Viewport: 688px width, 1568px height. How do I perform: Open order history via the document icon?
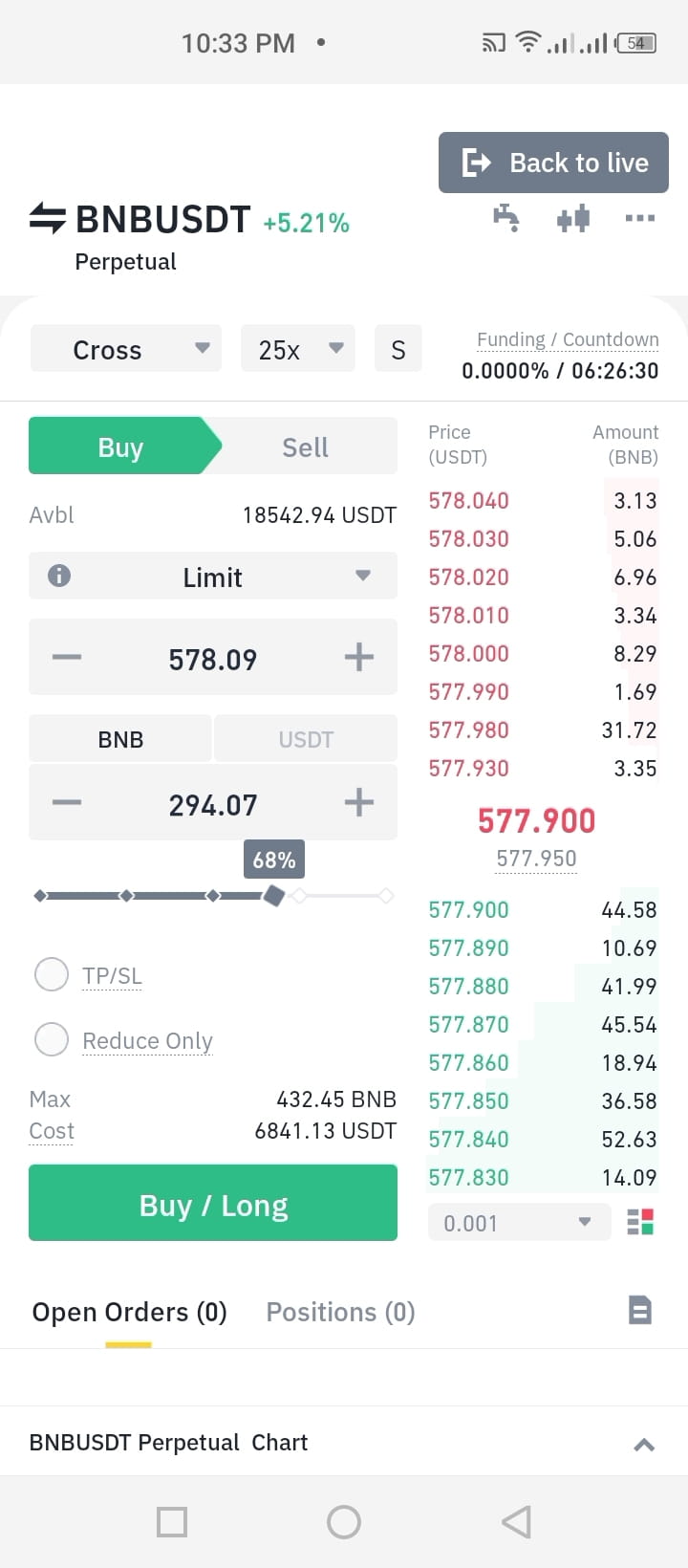tap(641, 1311)
